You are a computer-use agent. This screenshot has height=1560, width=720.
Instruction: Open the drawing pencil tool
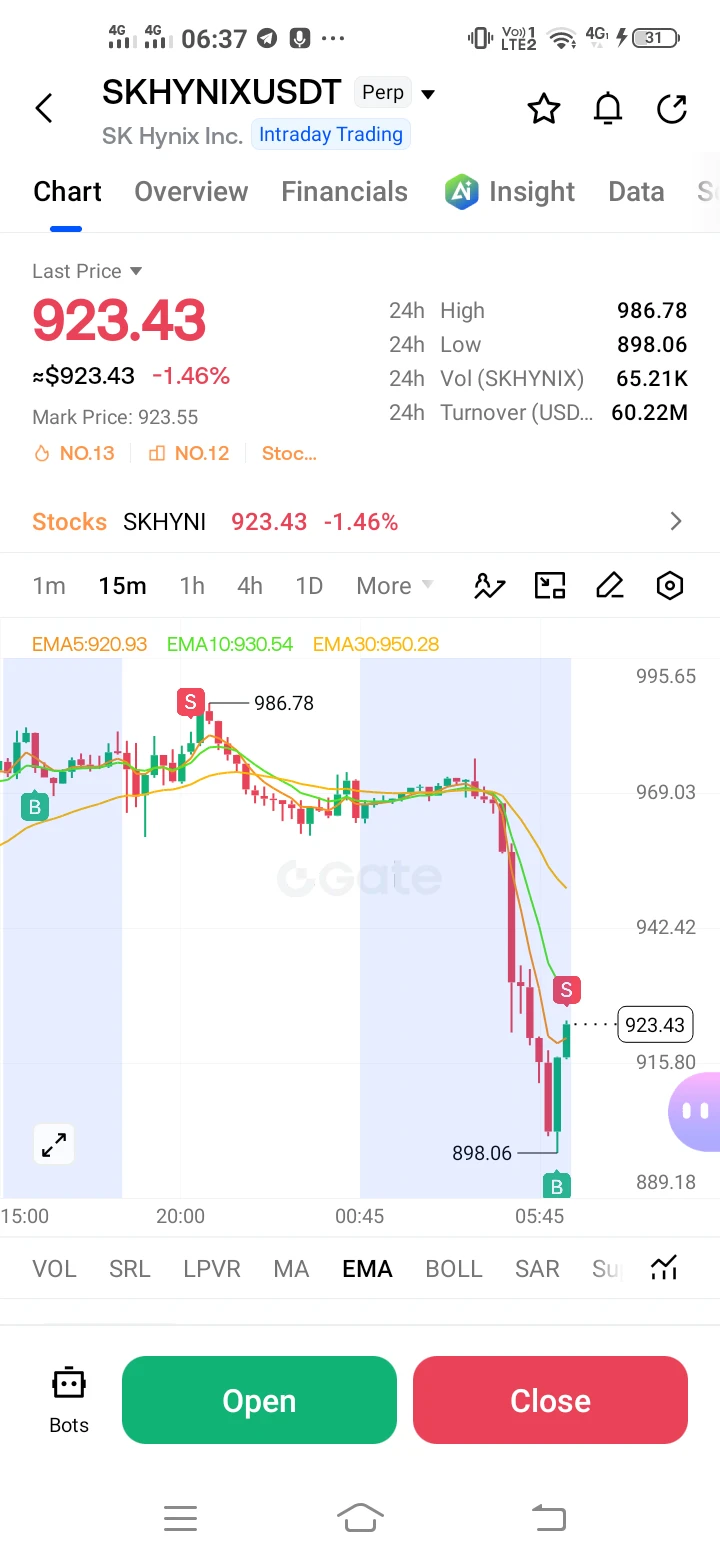click(610, 586)
